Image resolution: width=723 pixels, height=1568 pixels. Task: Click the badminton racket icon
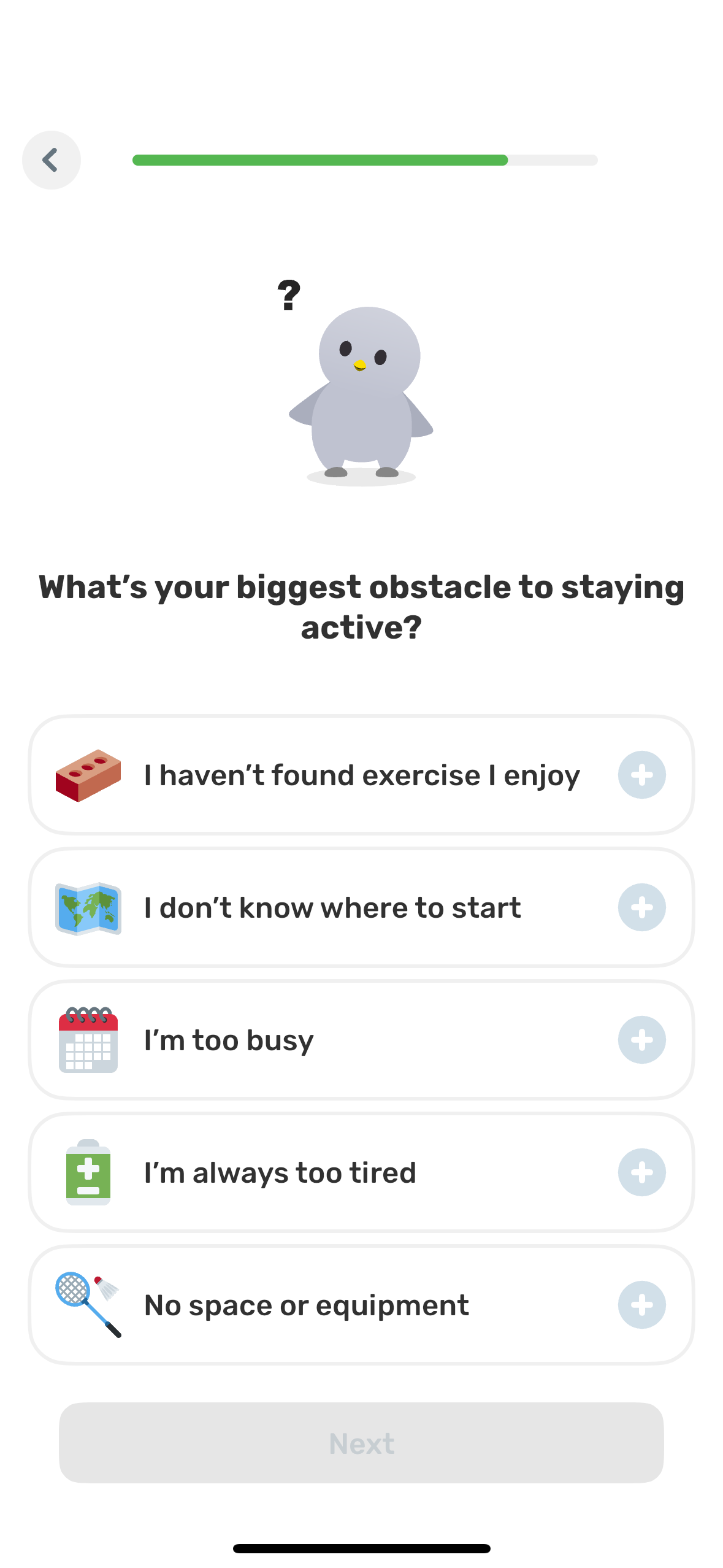pos(88,1304)
